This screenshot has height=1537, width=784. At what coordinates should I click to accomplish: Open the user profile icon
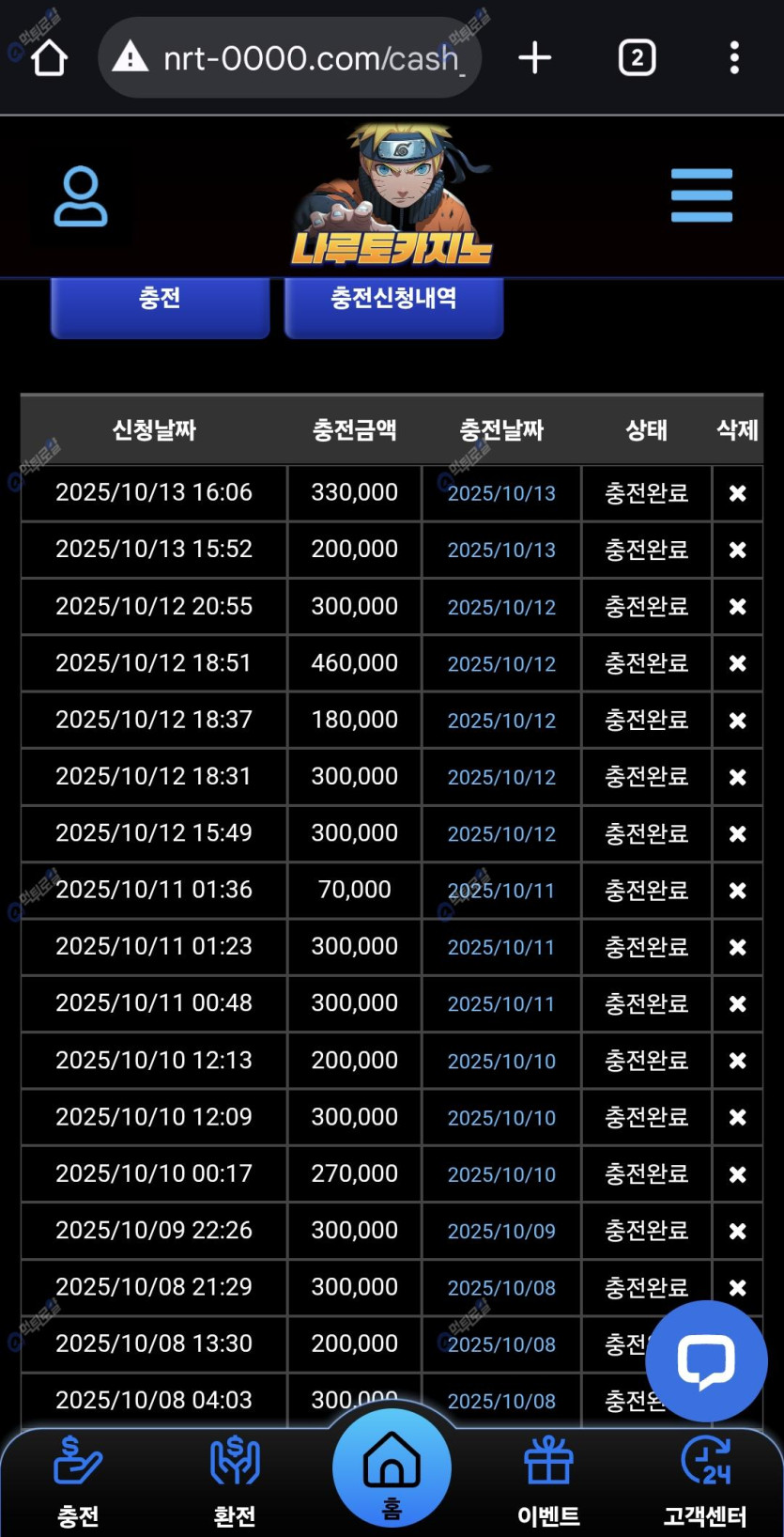[x=81, y=196]
